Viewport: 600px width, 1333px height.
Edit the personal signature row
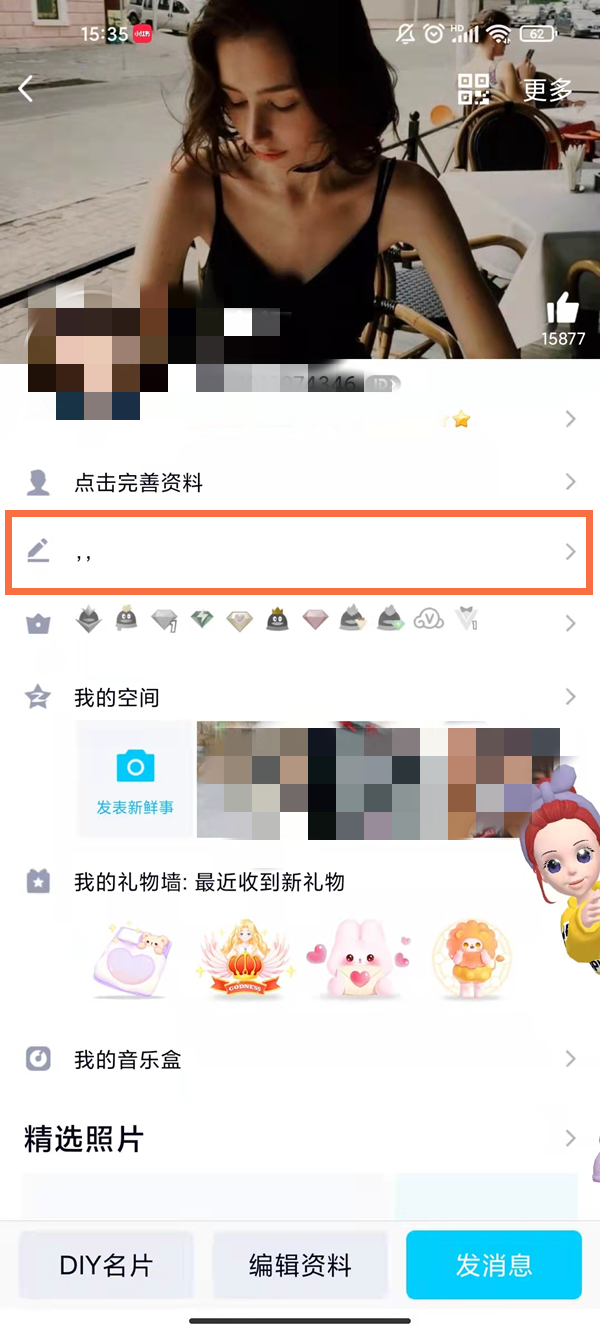[300, 552]
